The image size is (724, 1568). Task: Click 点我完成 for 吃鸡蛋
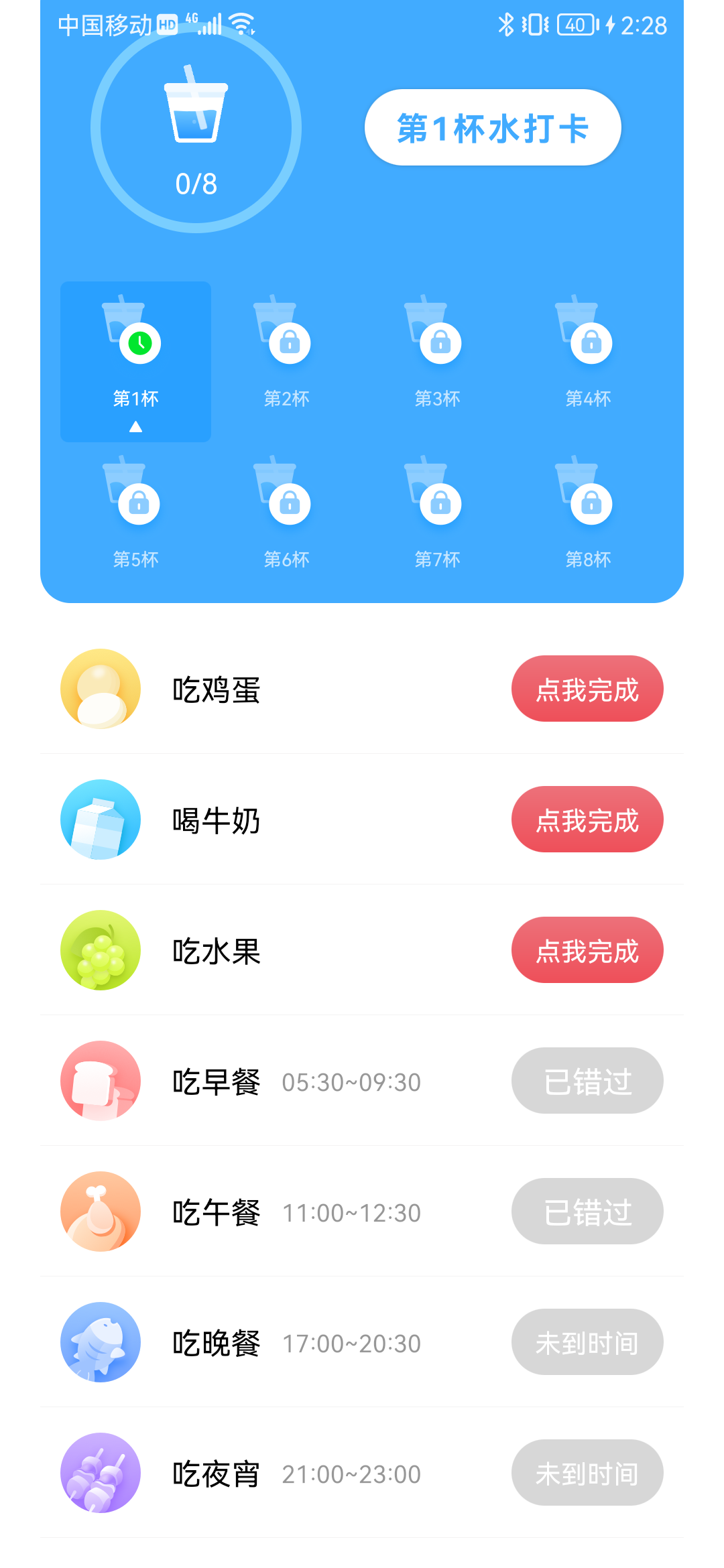587,689
